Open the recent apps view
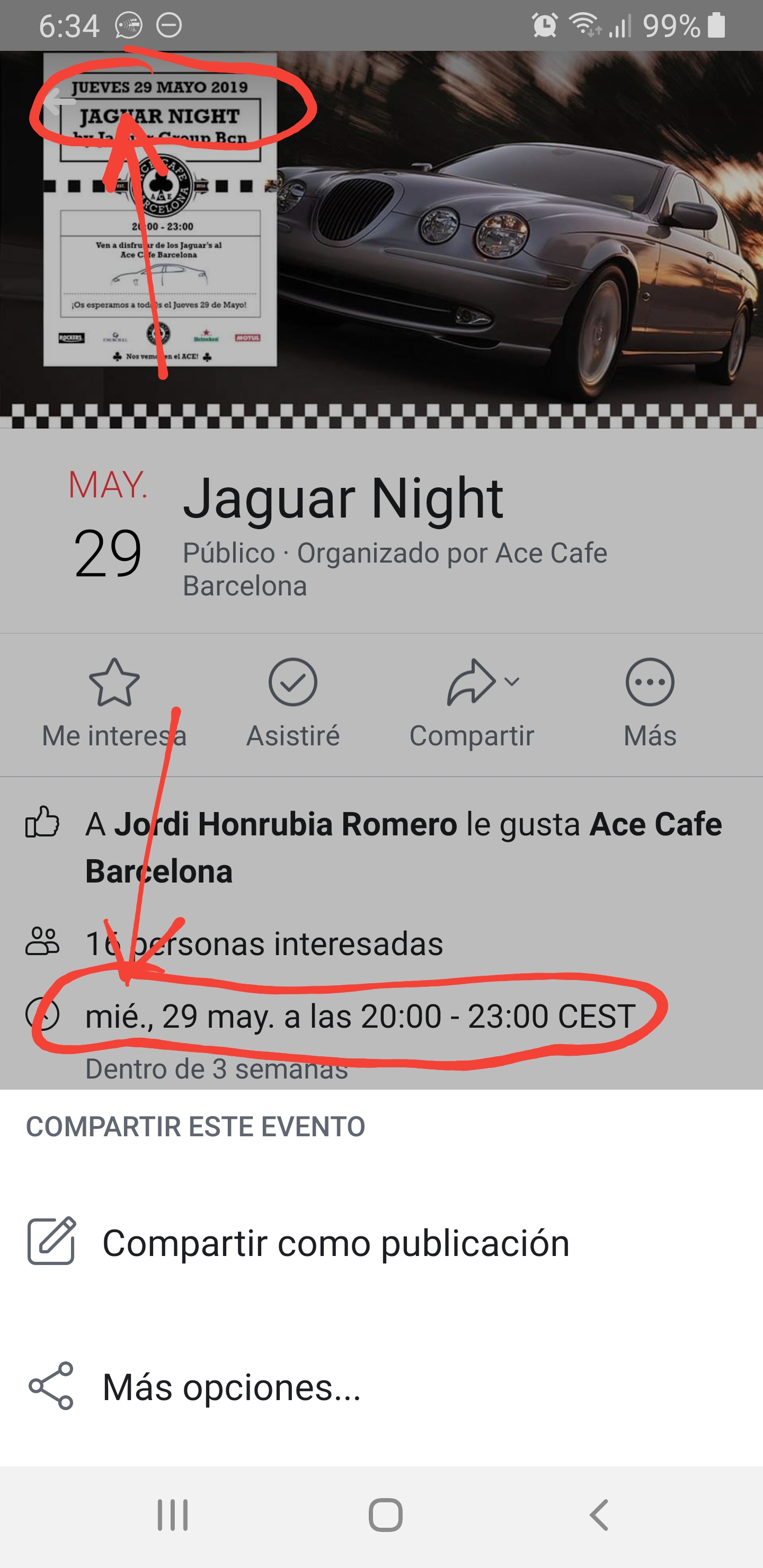 click(172, 1515)
